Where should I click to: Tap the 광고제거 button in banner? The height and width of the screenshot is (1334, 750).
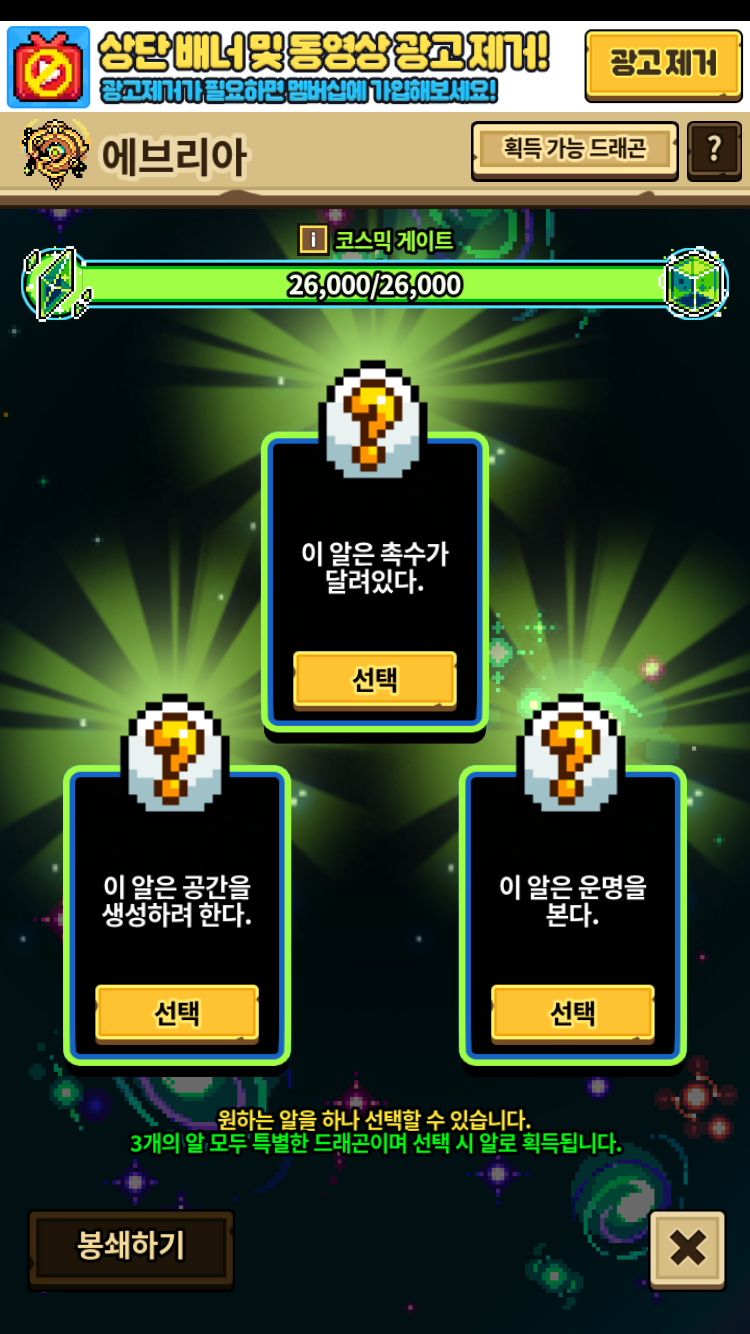coord(663,64)
